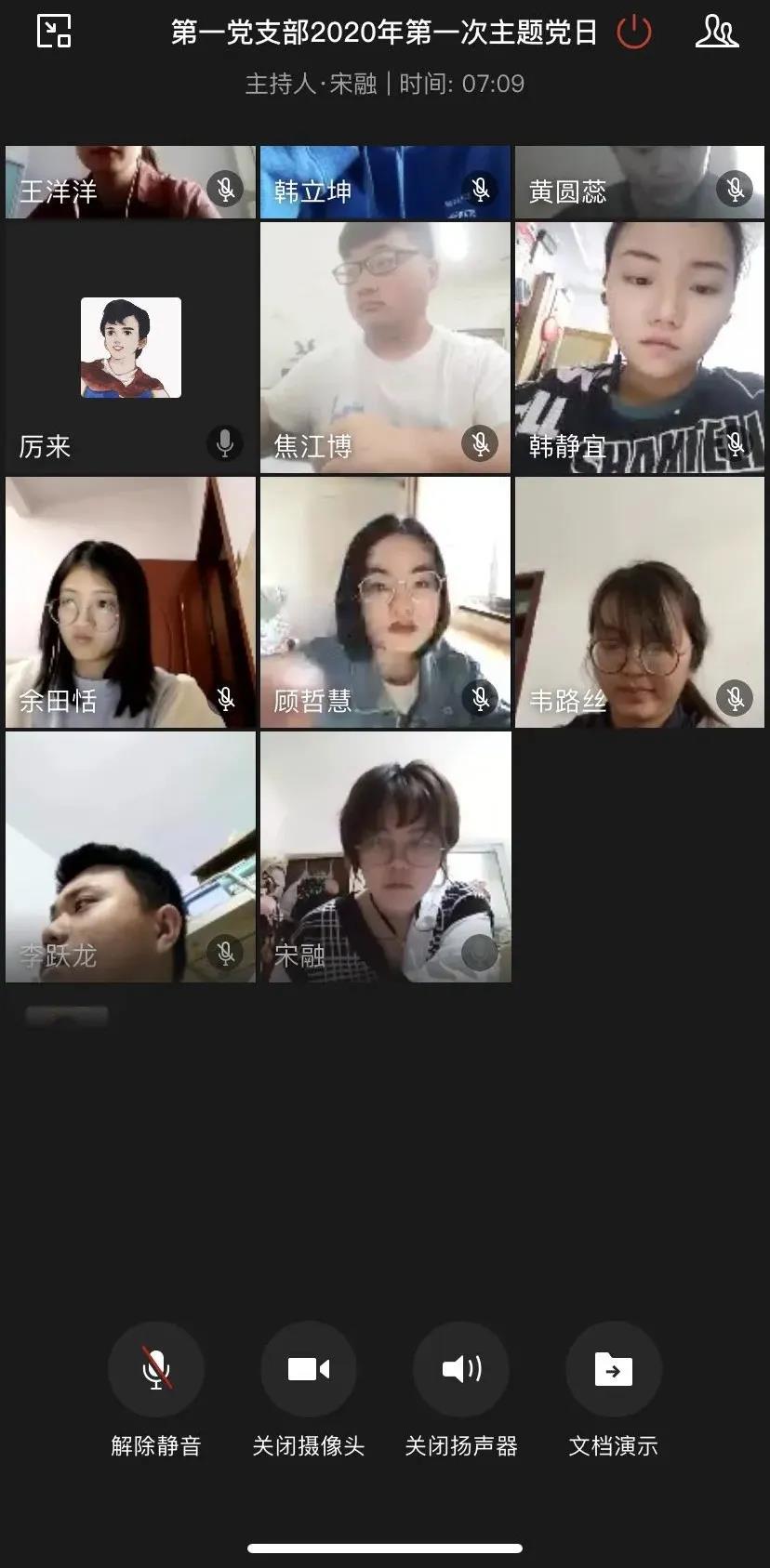Open host 宋融's video tile

[385, 857]
